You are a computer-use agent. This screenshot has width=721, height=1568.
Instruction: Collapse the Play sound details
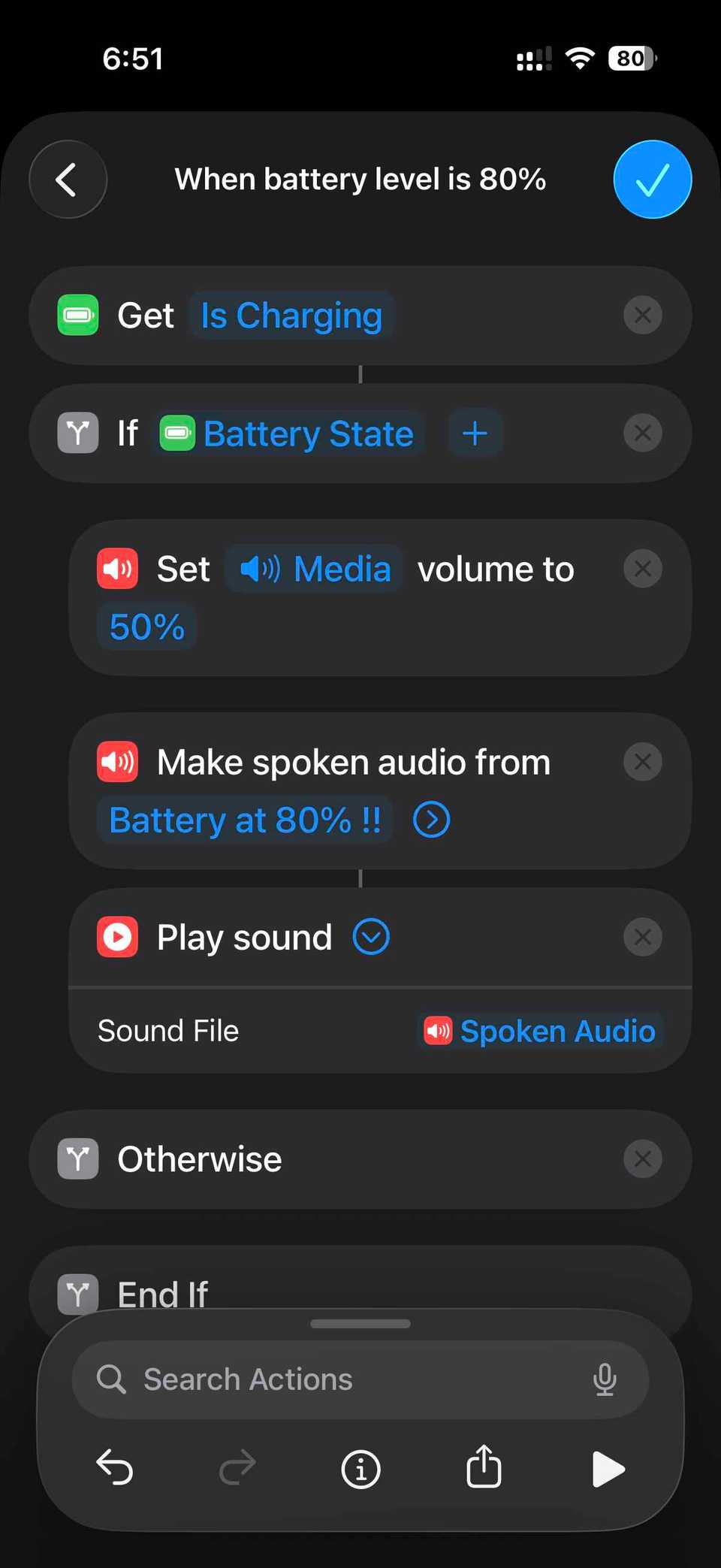point(371,937)
